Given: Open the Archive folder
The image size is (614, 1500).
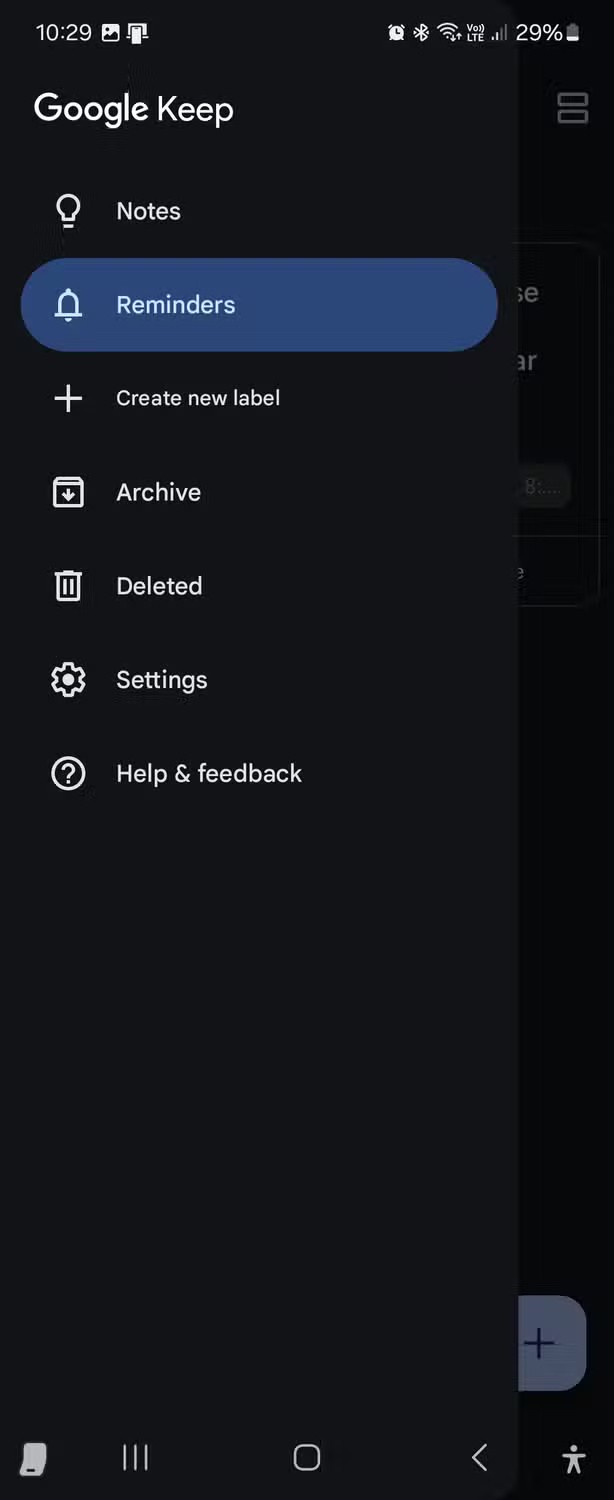Looking at the screenshot, I should (158, 492).
